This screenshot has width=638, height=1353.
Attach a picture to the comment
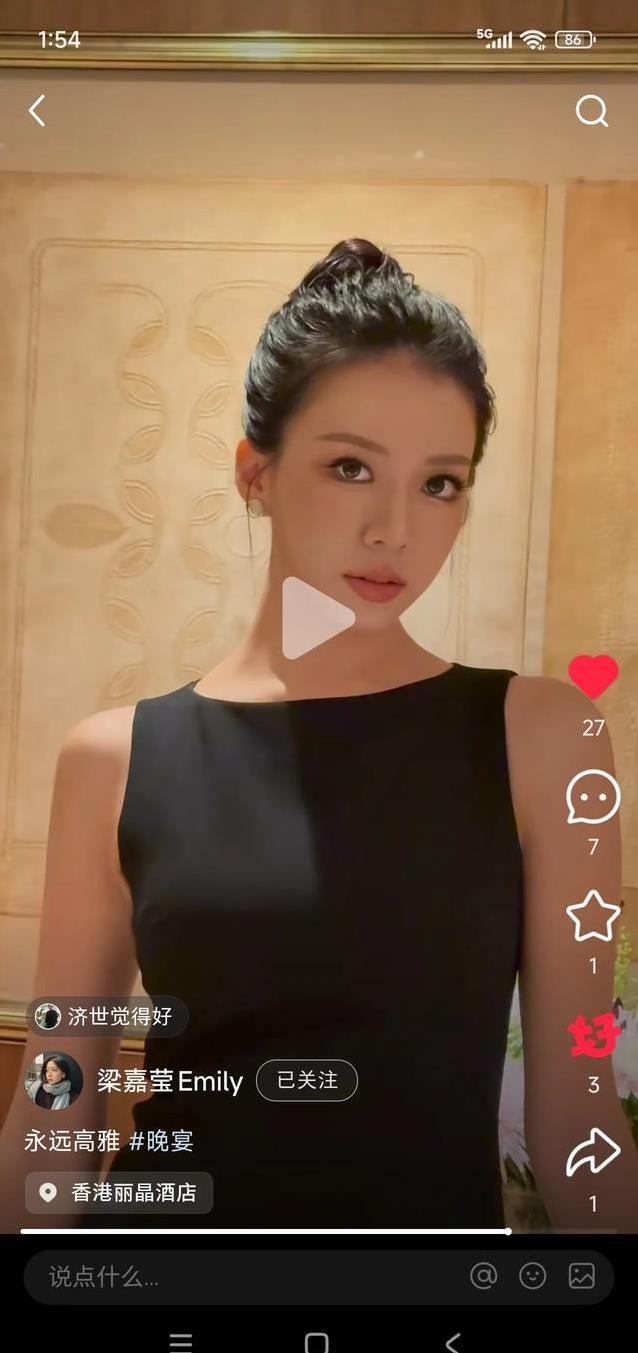coord(582,1276)
